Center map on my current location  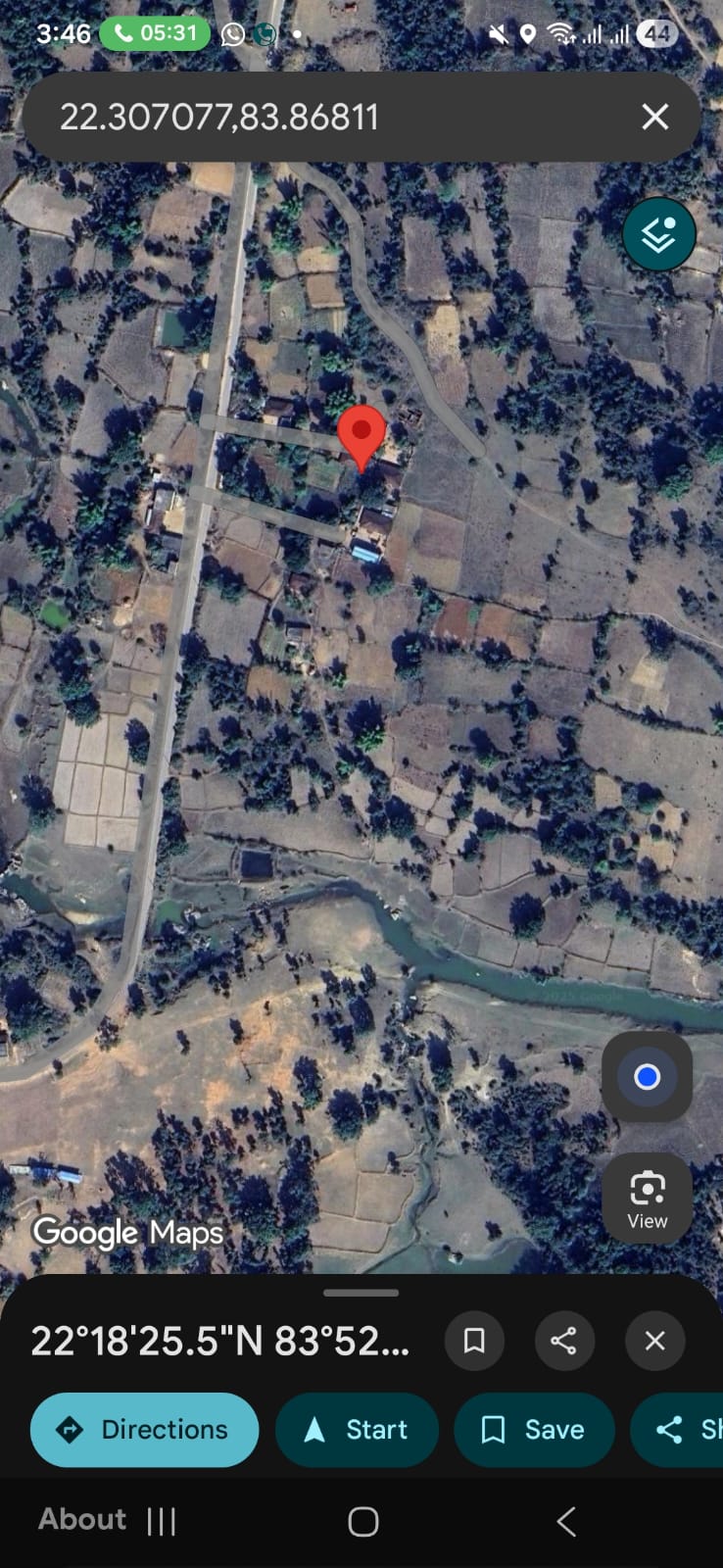pyautogui.click(x=647, y=1077)
